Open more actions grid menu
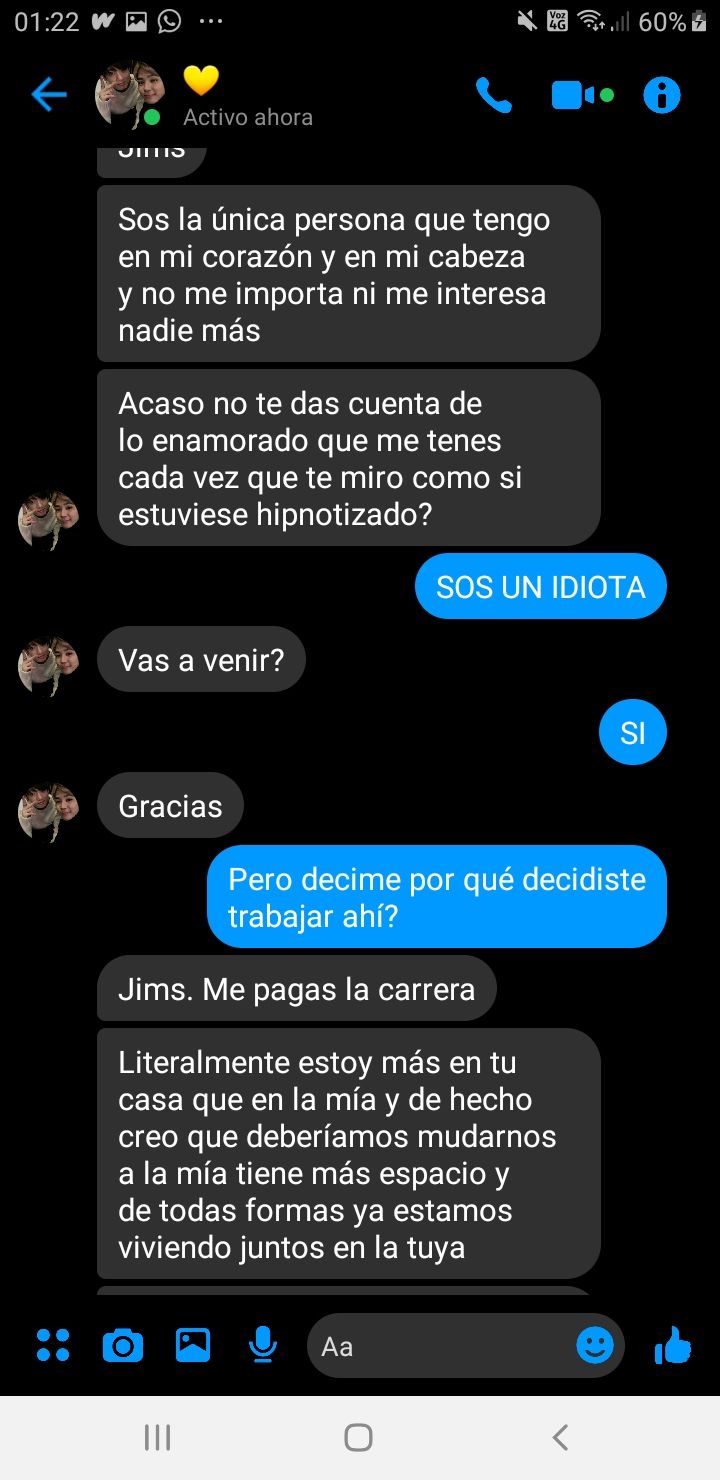The height and width of the screenshot is (1480, 720). click(53, 1346)
